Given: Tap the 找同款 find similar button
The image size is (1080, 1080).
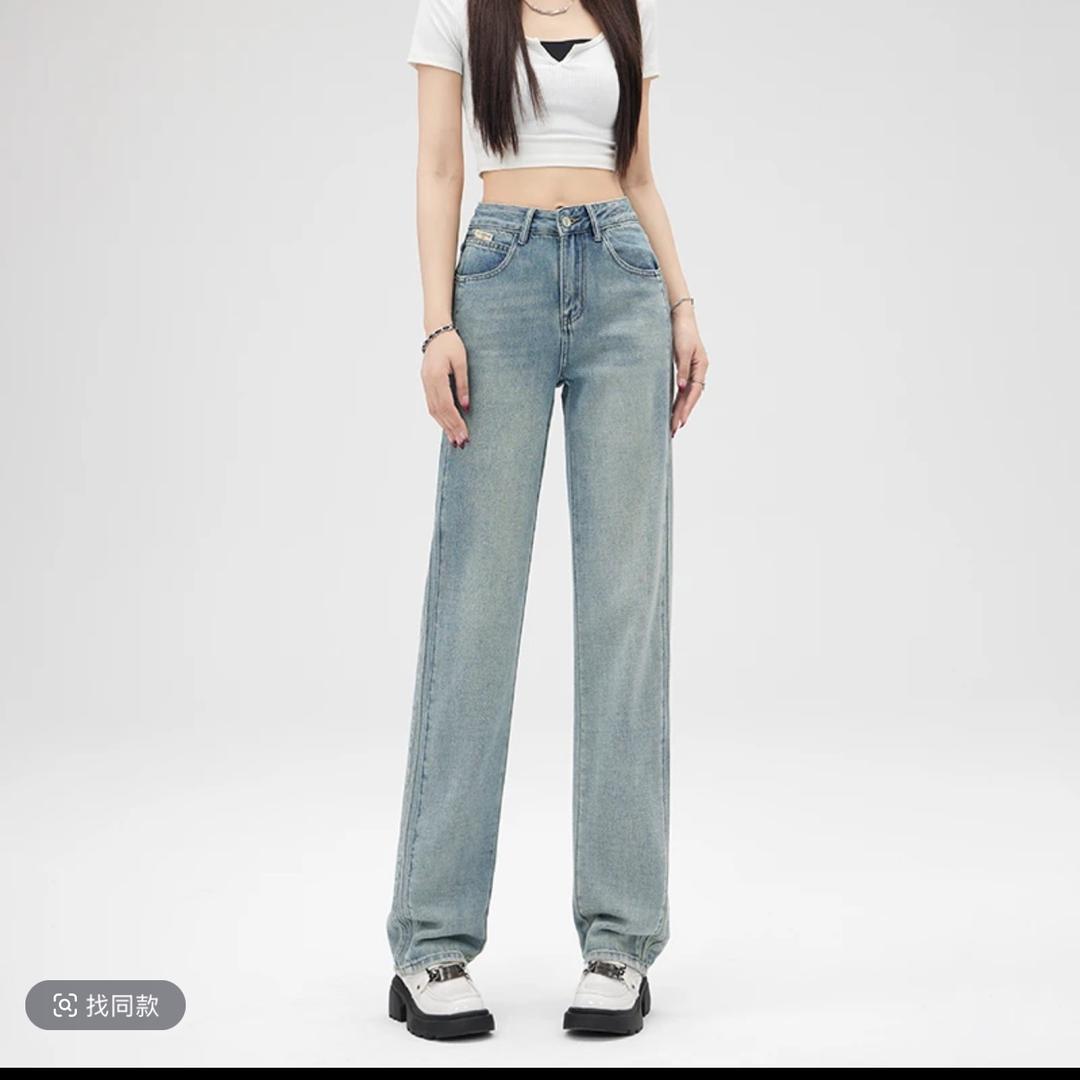Looking at the screenshot, I should [x=106, y=1005].
